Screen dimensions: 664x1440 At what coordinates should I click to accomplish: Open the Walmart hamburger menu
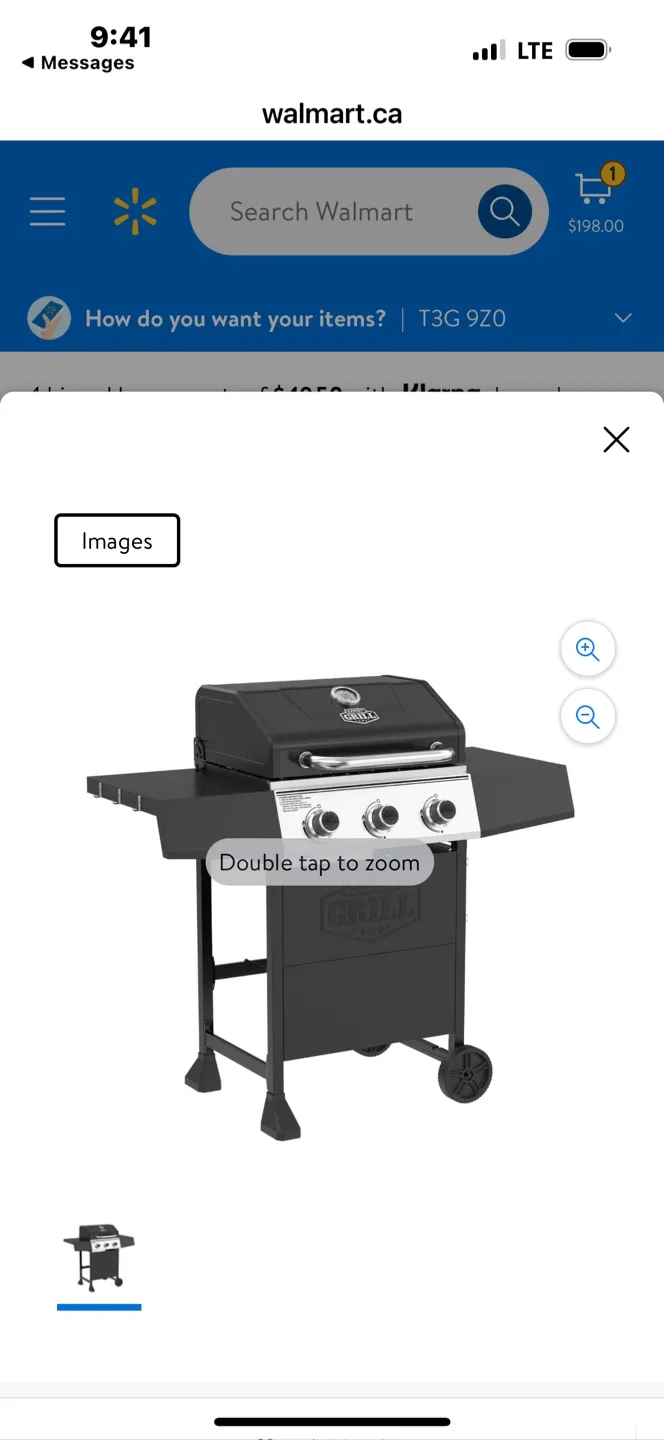pyautogui.click(x=47, y=212)
